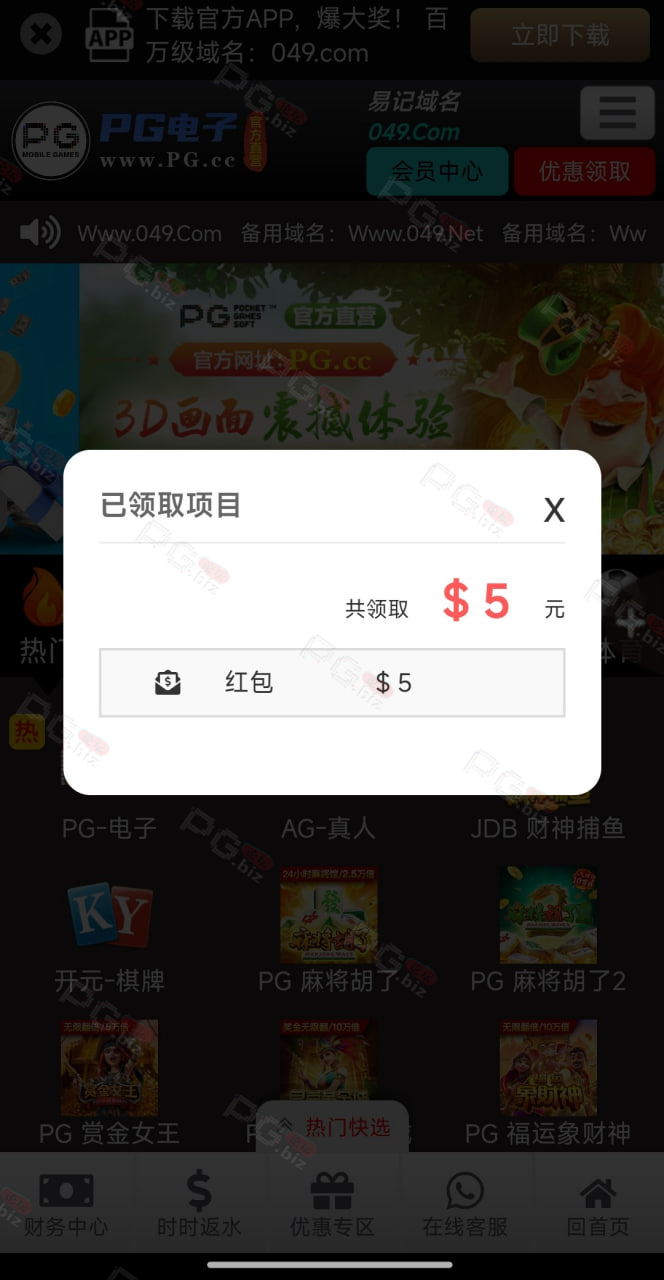Contact 在线客服

point(464,1204)
